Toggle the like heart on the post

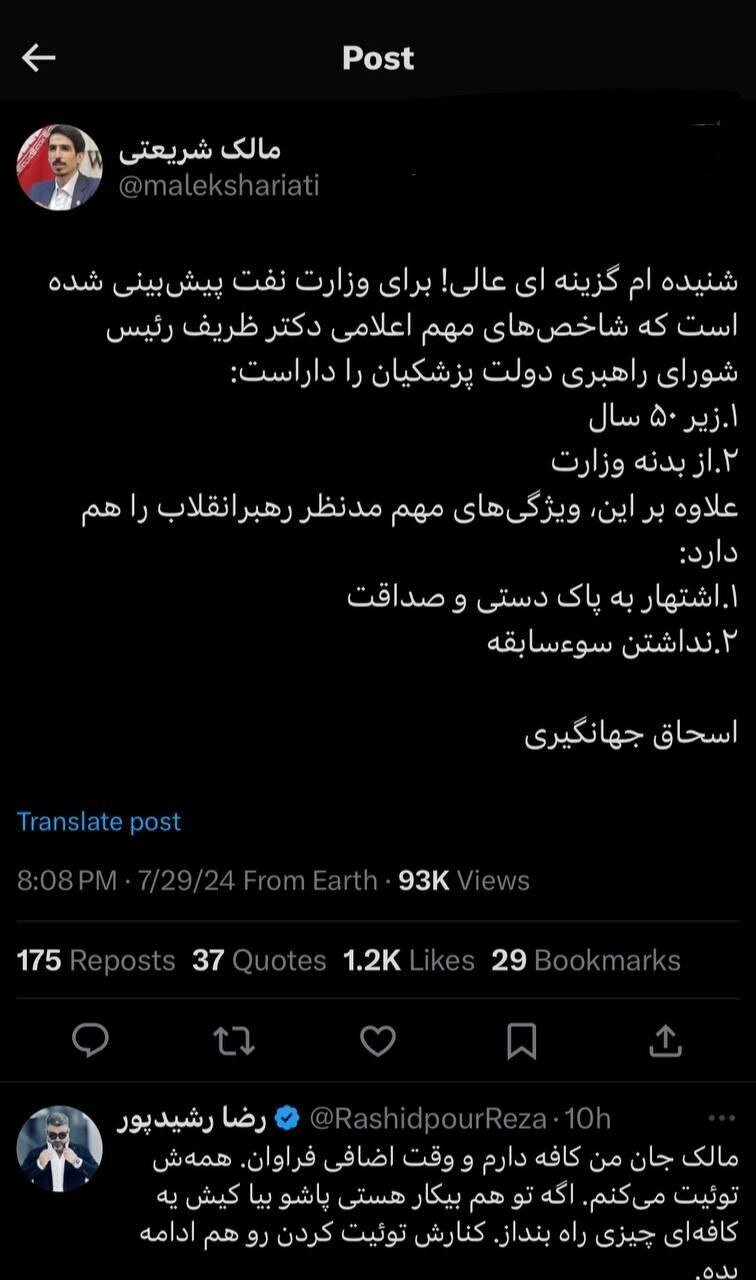tap(376, 1042)
